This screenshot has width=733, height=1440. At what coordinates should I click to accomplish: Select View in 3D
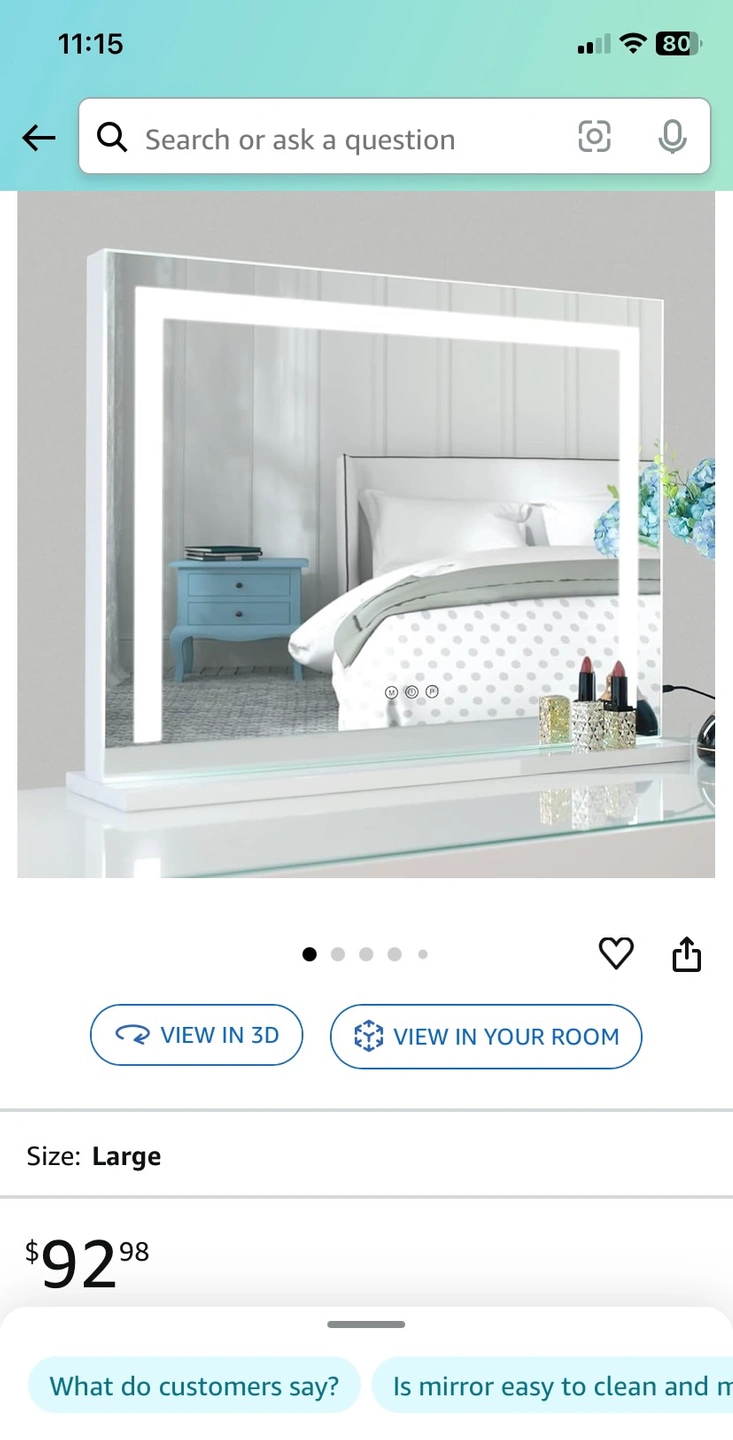197,1035
